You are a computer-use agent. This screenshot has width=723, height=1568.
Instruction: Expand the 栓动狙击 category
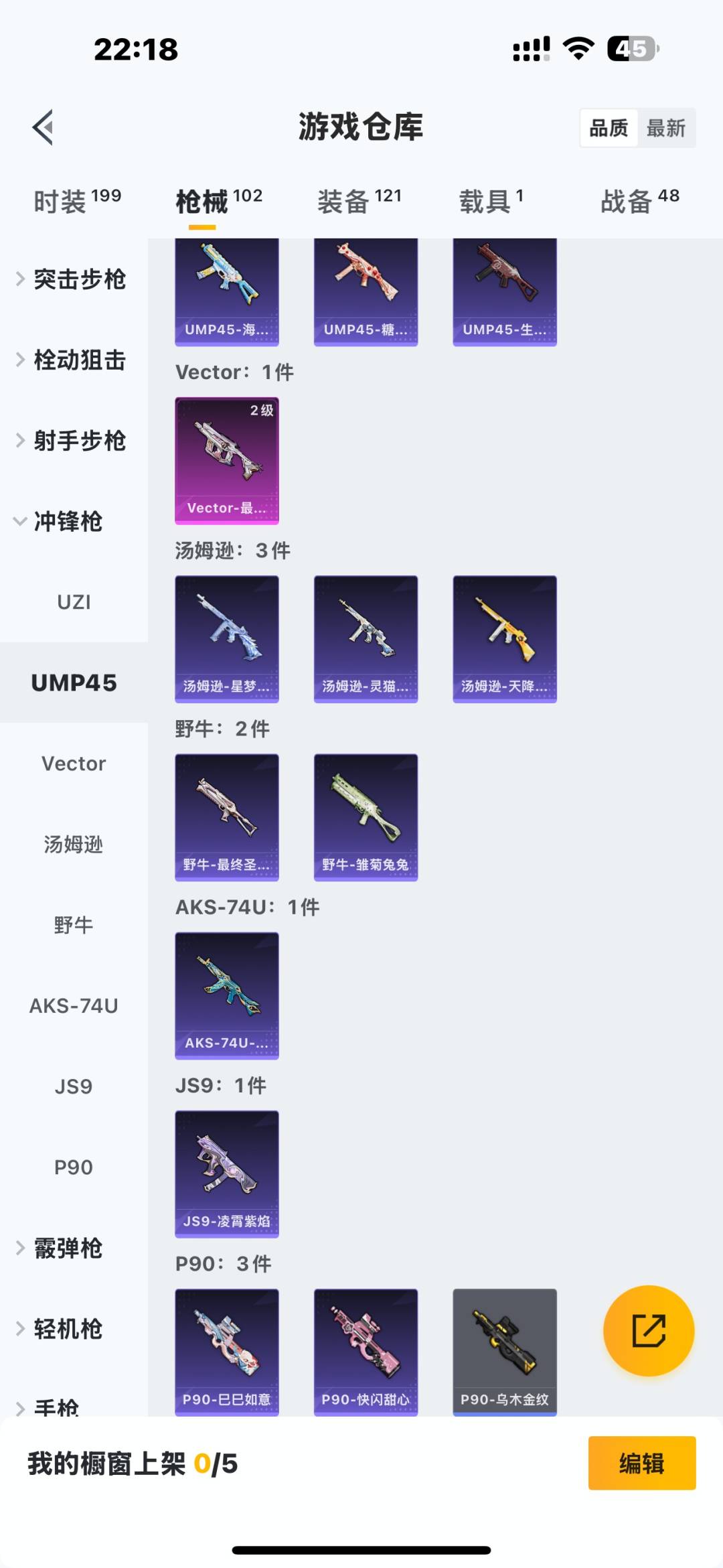[x=72, y=360]
